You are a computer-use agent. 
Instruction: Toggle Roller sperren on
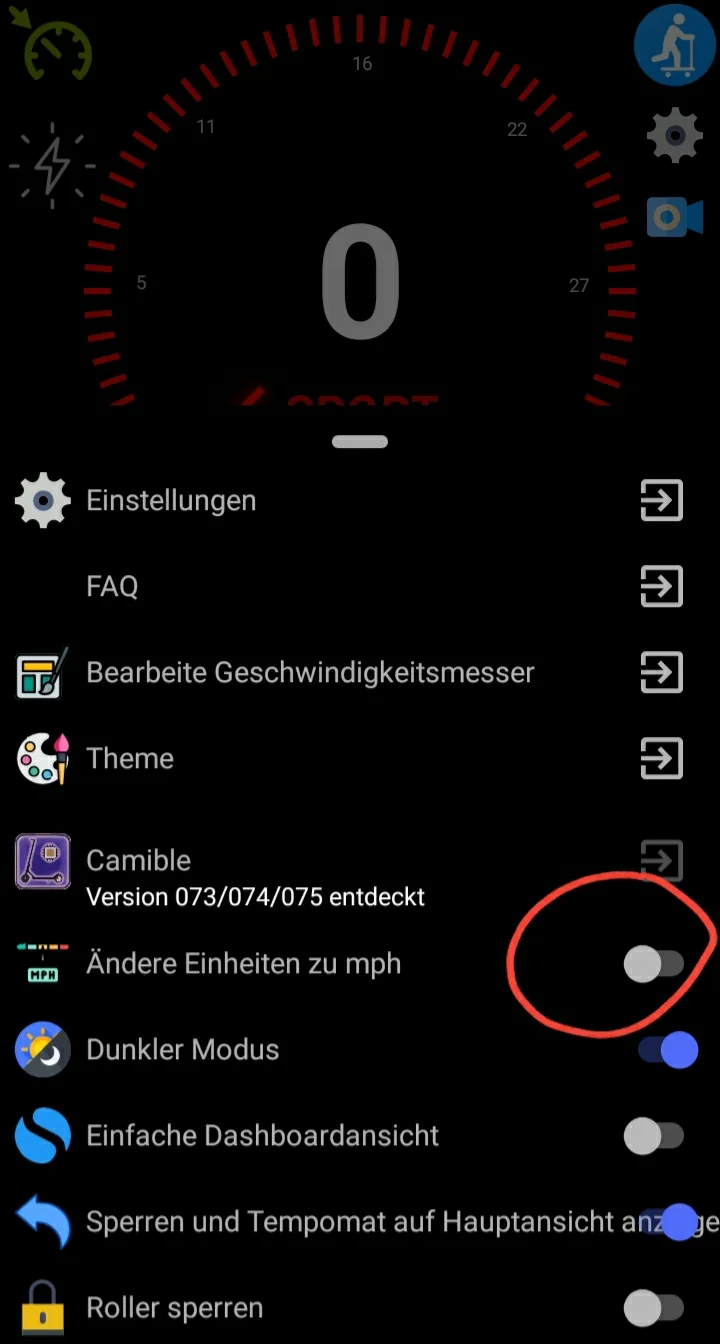654,1308
